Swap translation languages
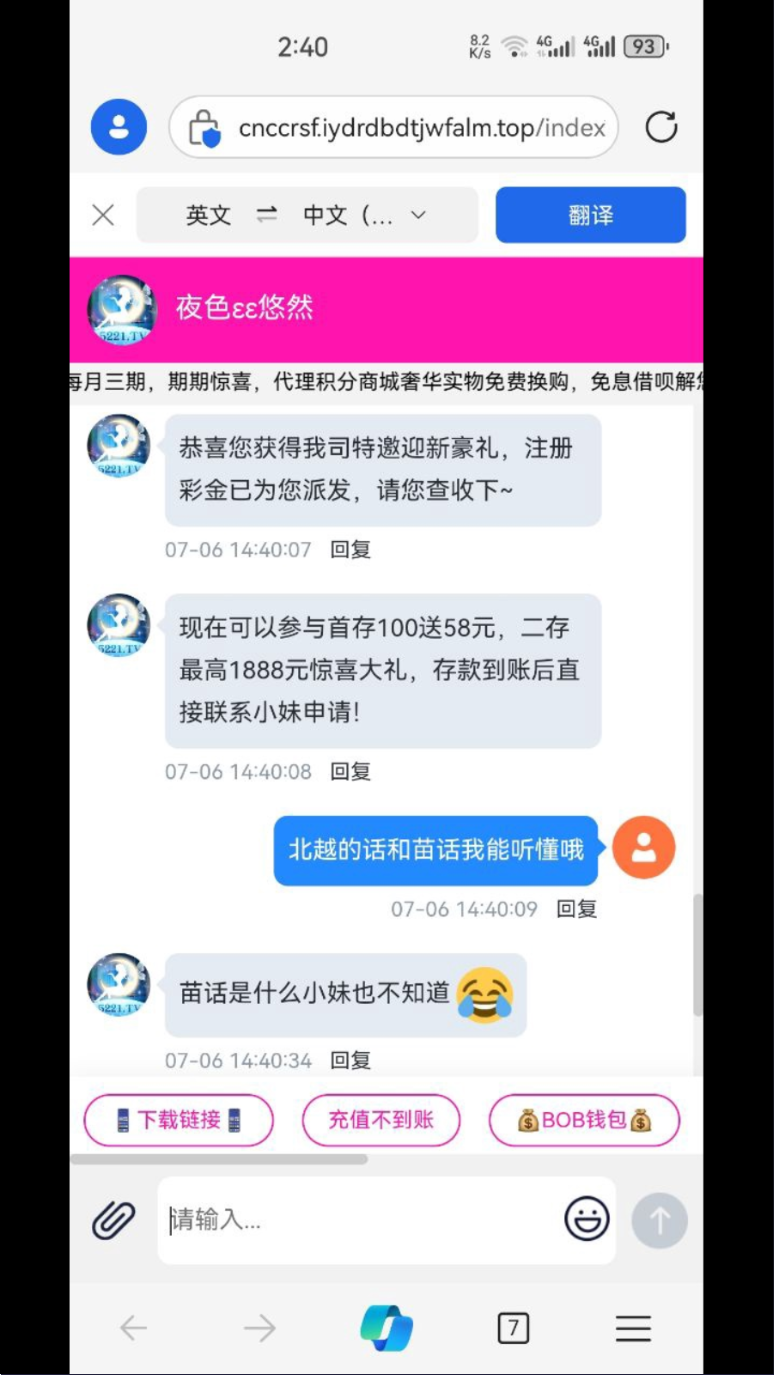Screen dimensions: 774x1375 (x=266, y=215)
